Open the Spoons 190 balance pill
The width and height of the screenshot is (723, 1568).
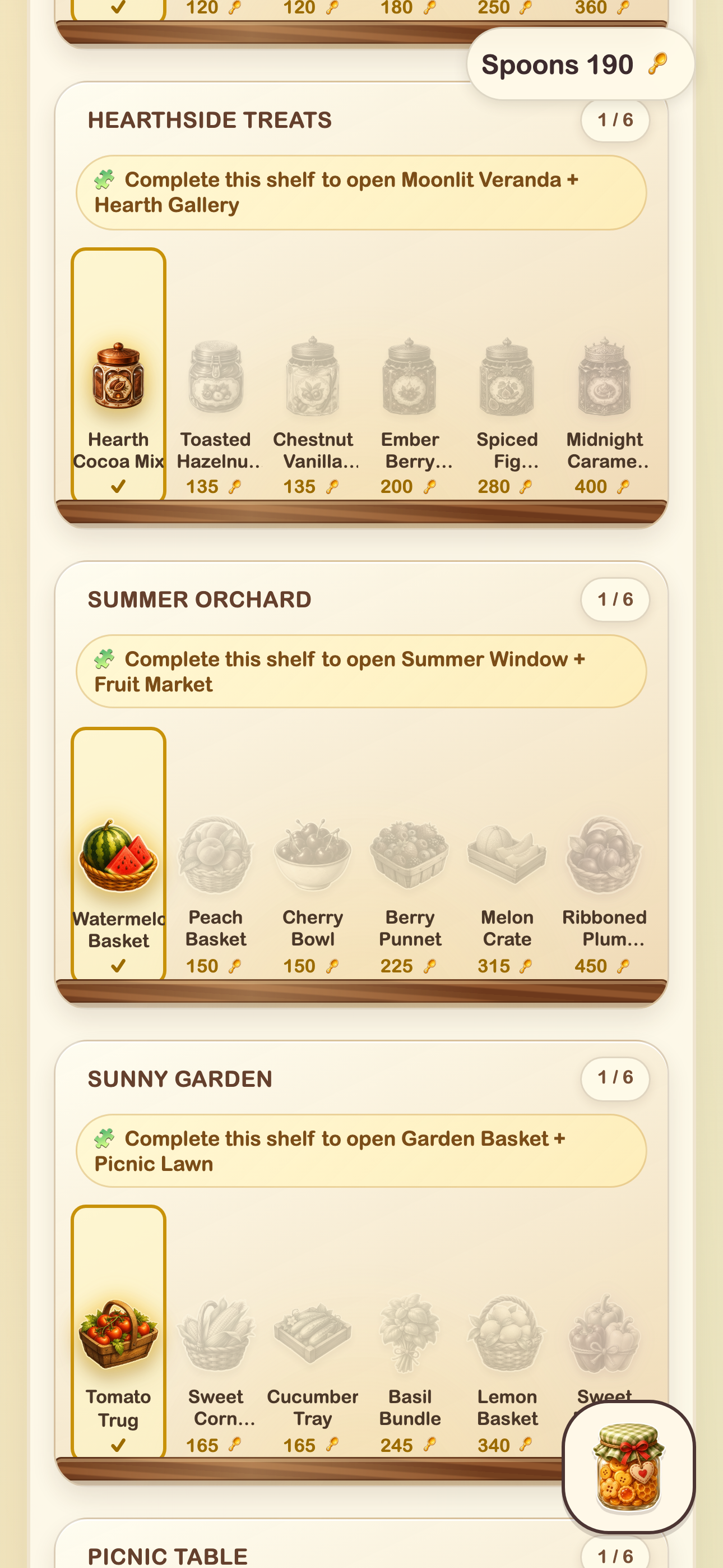(x=581, y=64)
